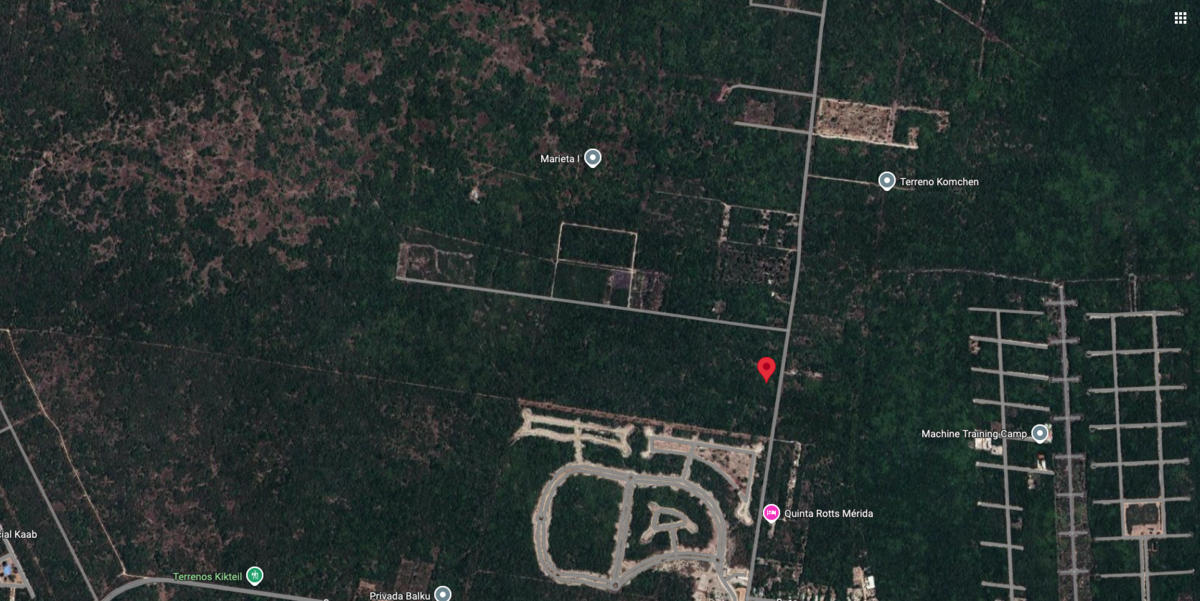Tap the red dropped location pin
This screenshot has width=1200, height=601.
767,368
